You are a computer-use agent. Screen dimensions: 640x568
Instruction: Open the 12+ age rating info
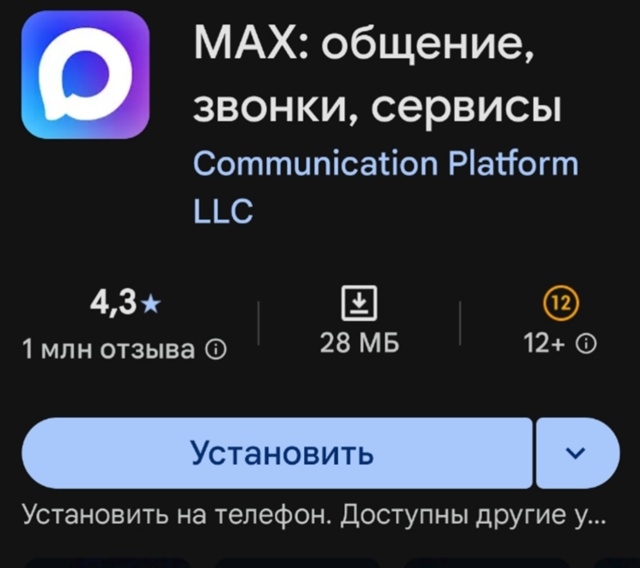588,344
